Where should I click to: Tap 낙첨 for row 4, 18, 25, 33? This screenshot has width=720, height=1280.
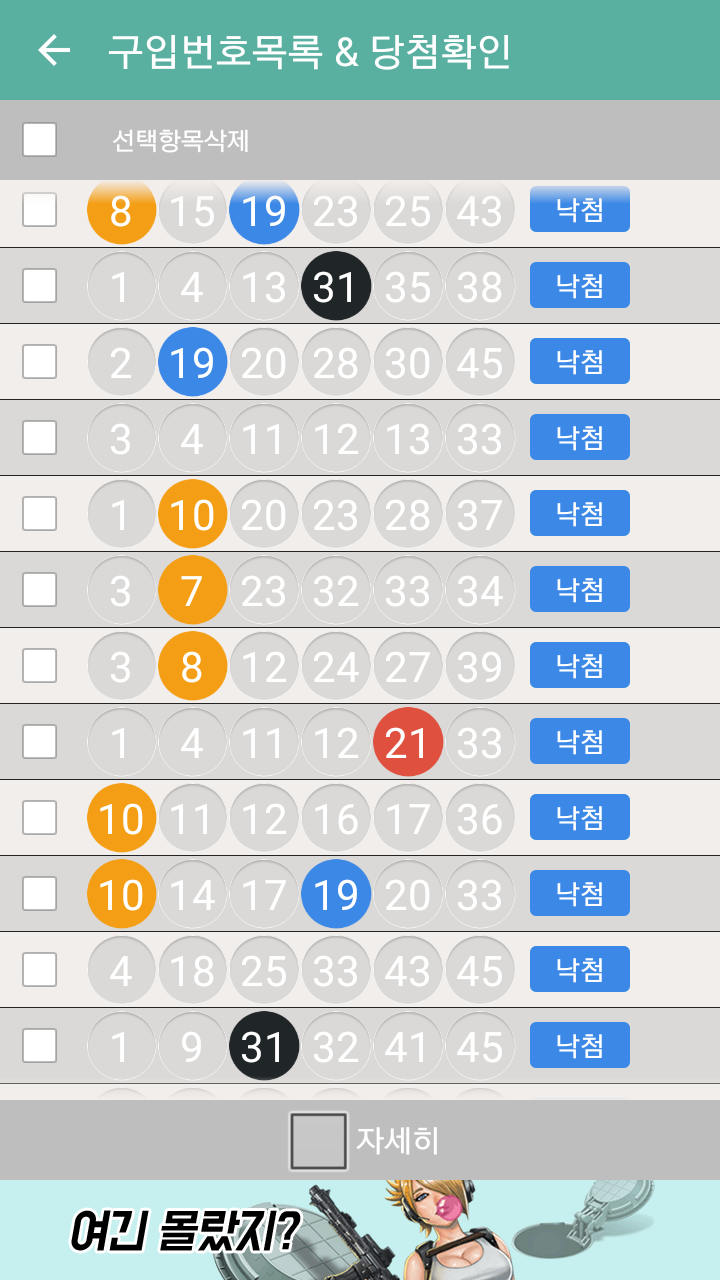(580, 969)
